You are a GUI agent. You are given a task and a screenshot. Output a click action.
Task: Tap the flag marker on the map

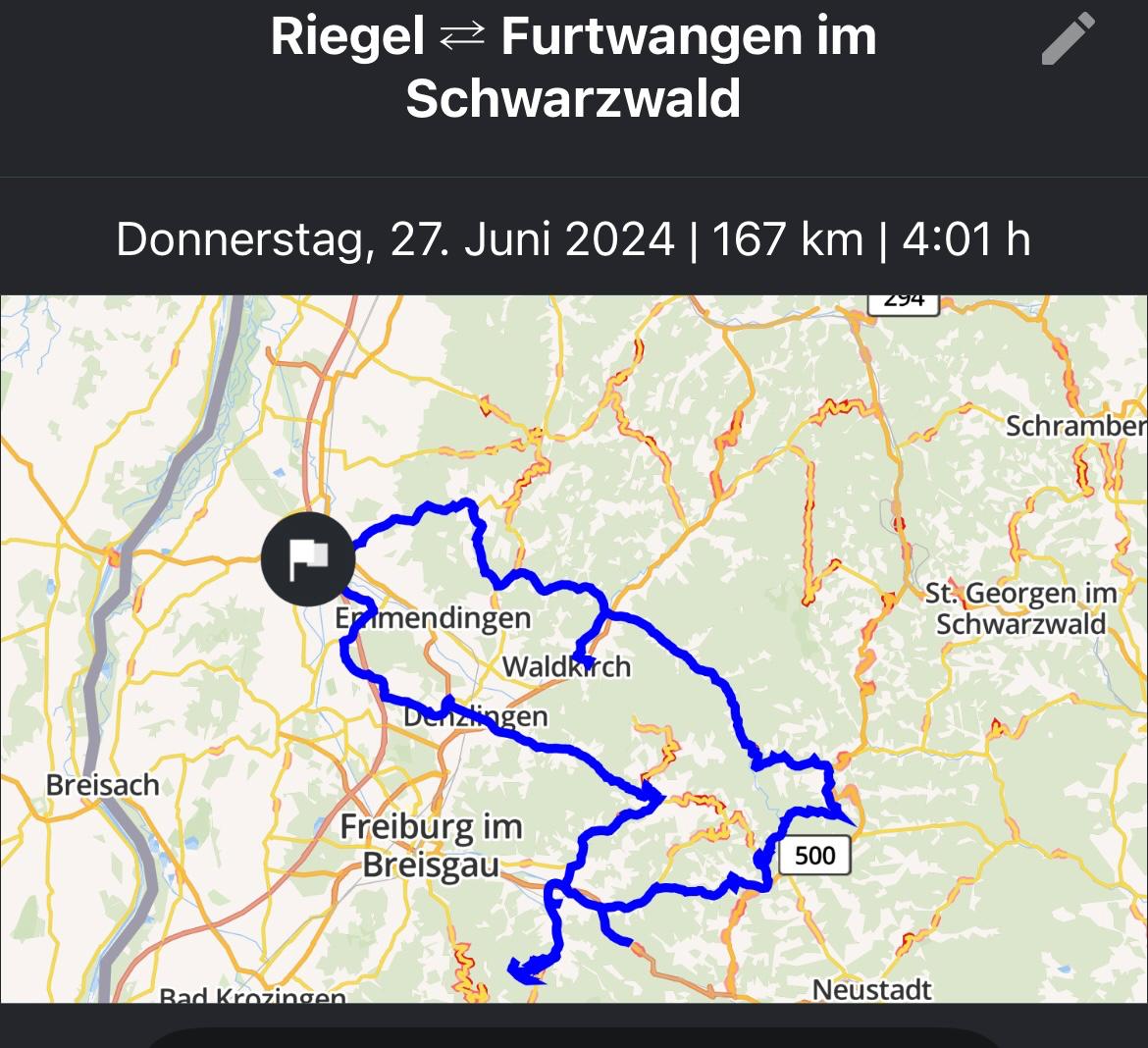pyautogui.click(x=308, y=559)
